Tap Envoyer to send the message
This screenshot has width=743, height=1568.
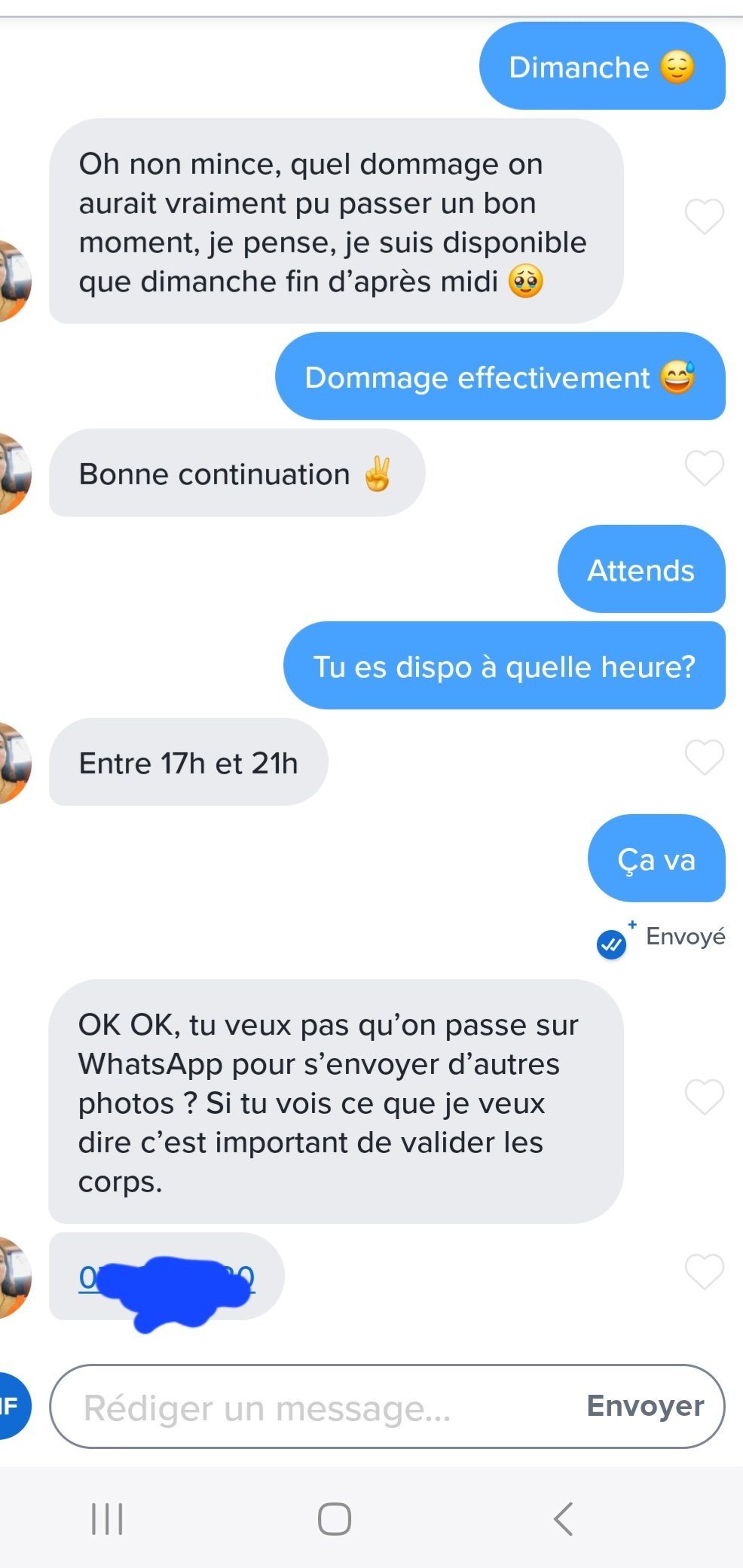[645, 1406]
